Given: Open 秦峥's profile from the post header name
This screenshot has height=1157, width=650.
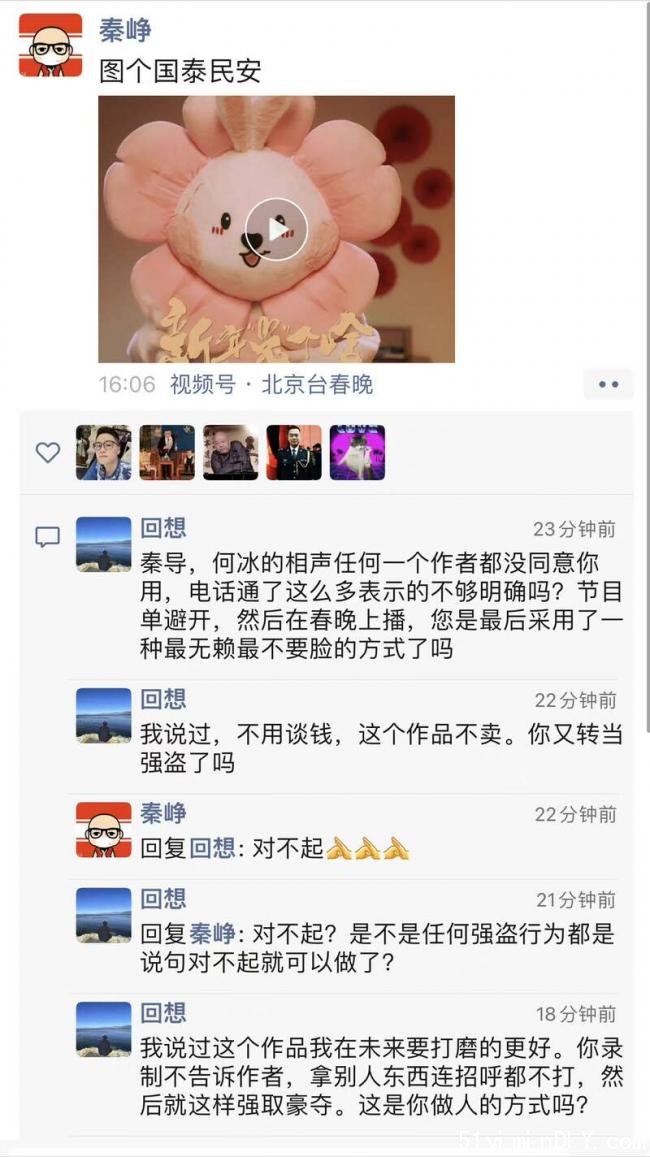Looking at the screenshot, I should pos(125,31).
